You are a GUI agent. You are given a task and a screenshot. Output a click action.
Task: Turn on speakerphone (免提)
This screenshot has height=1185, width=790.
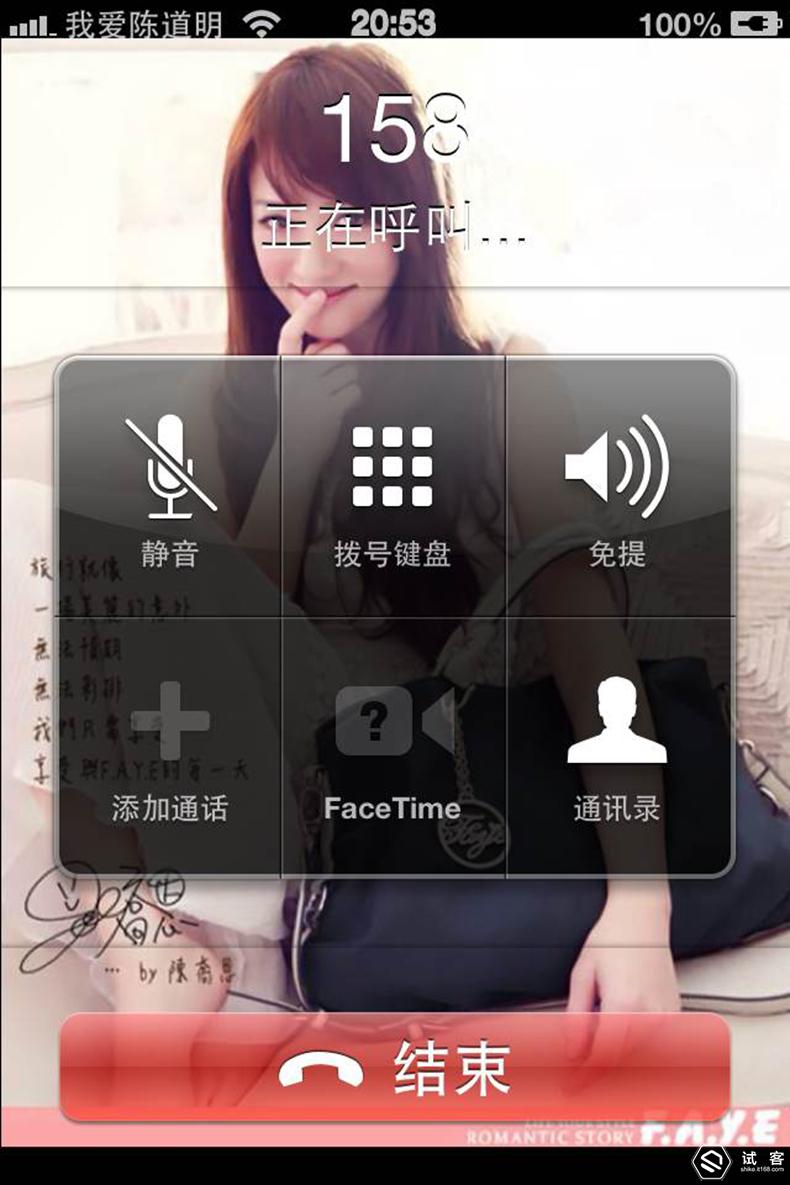618,490
